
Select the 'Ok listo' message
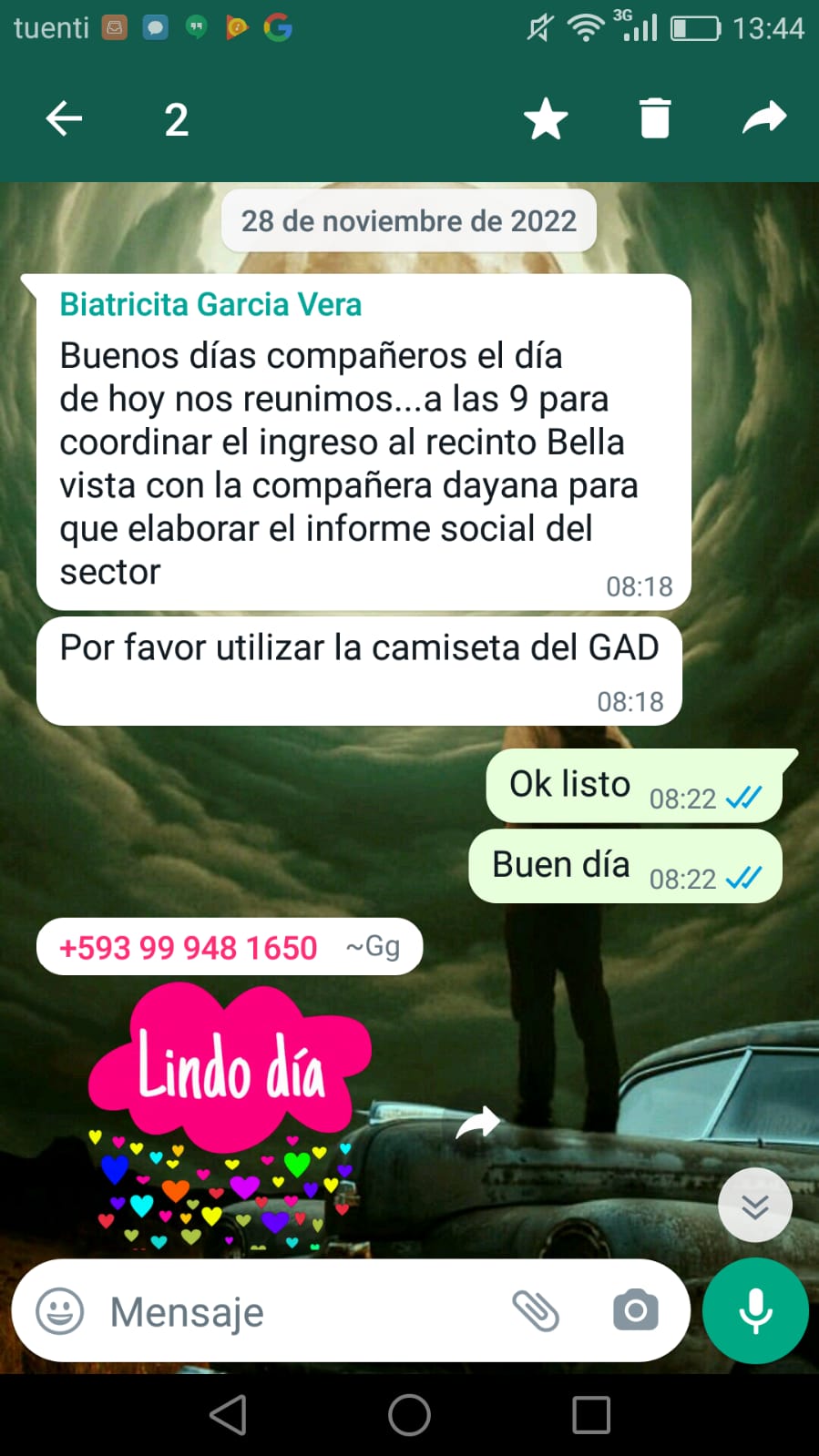(x=633, y=785)
